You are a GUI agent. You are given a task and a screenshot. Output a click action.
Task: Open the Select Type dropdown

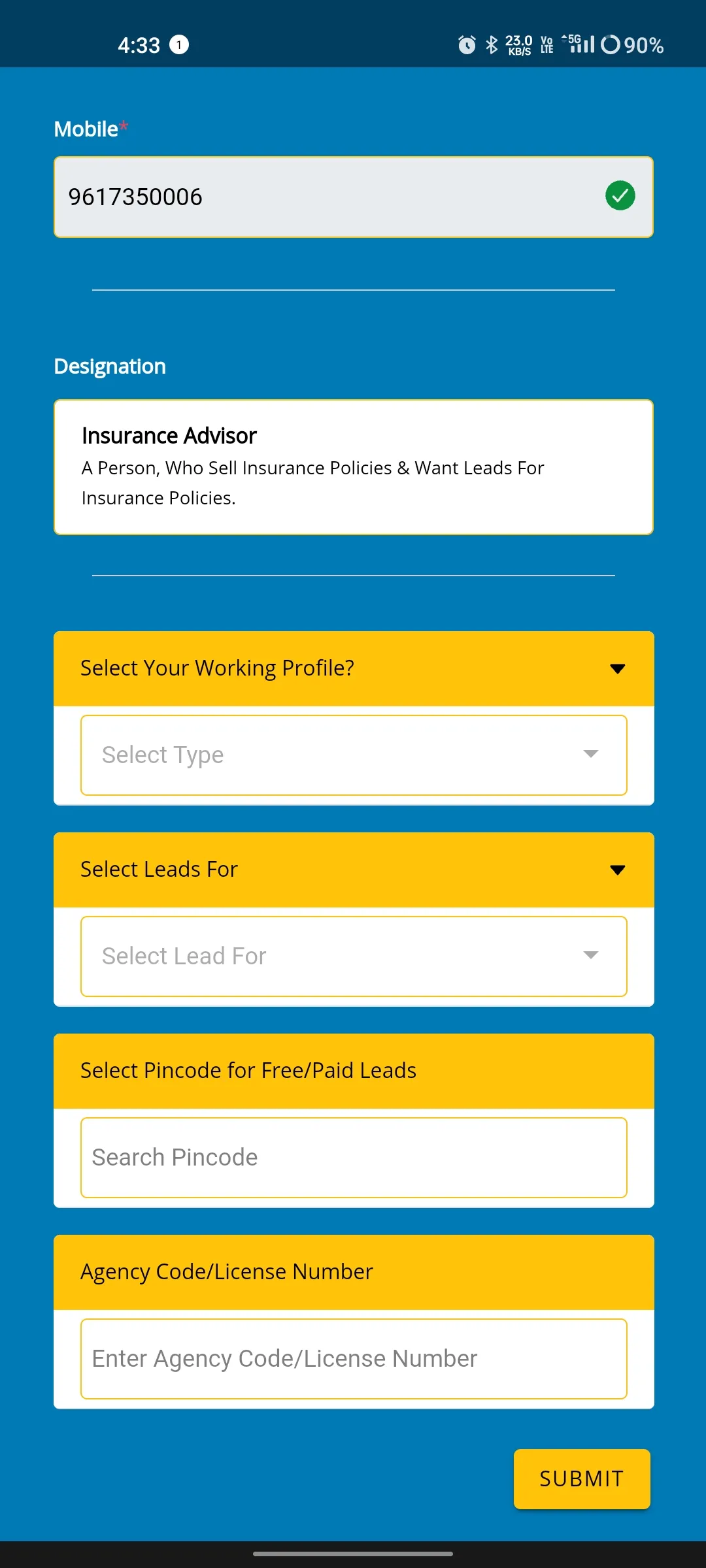click(x=353, y=755)
